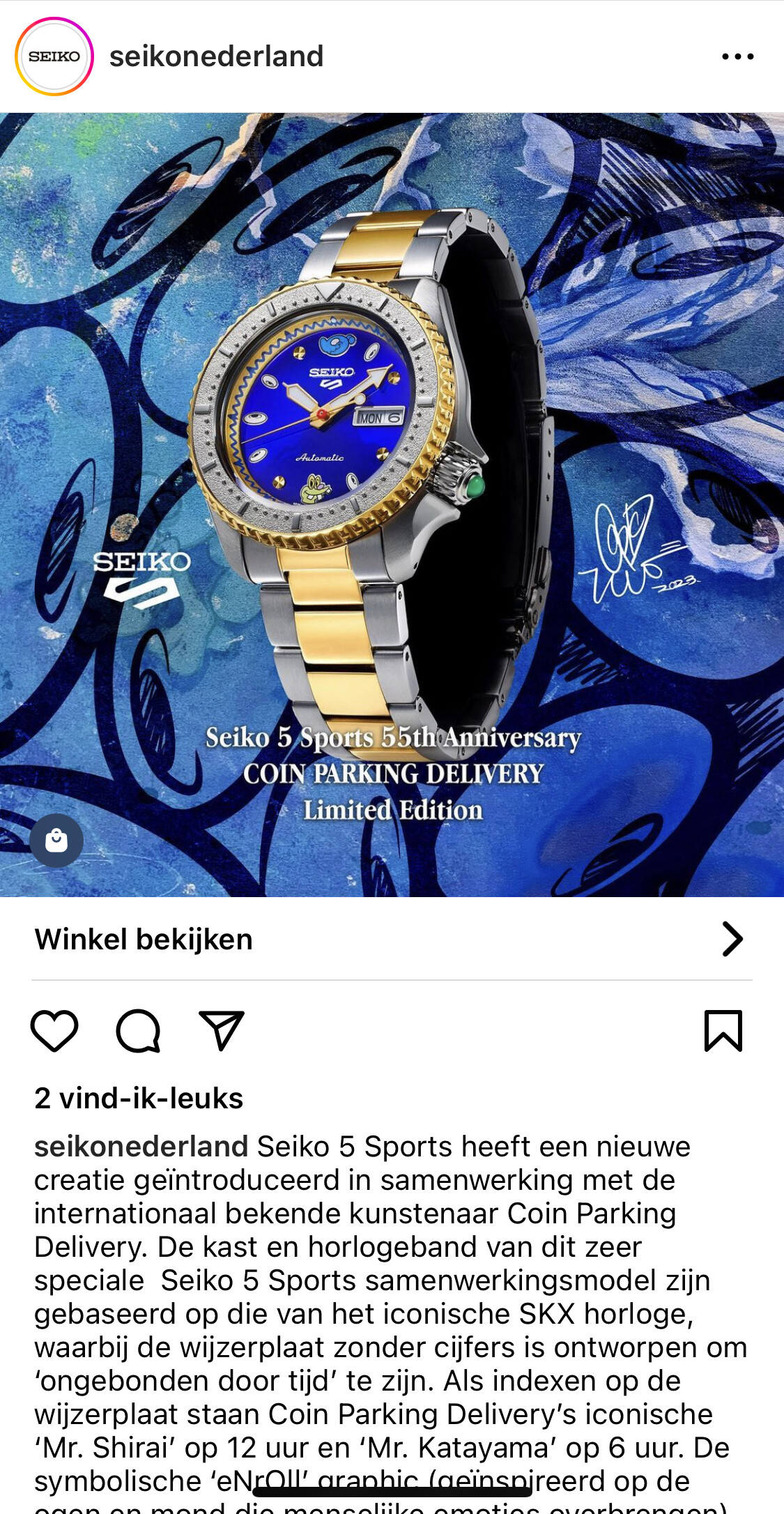Open the post's three-dot options menu
The width and height of the screenshot is (784, 1514).
coord(737,56)
